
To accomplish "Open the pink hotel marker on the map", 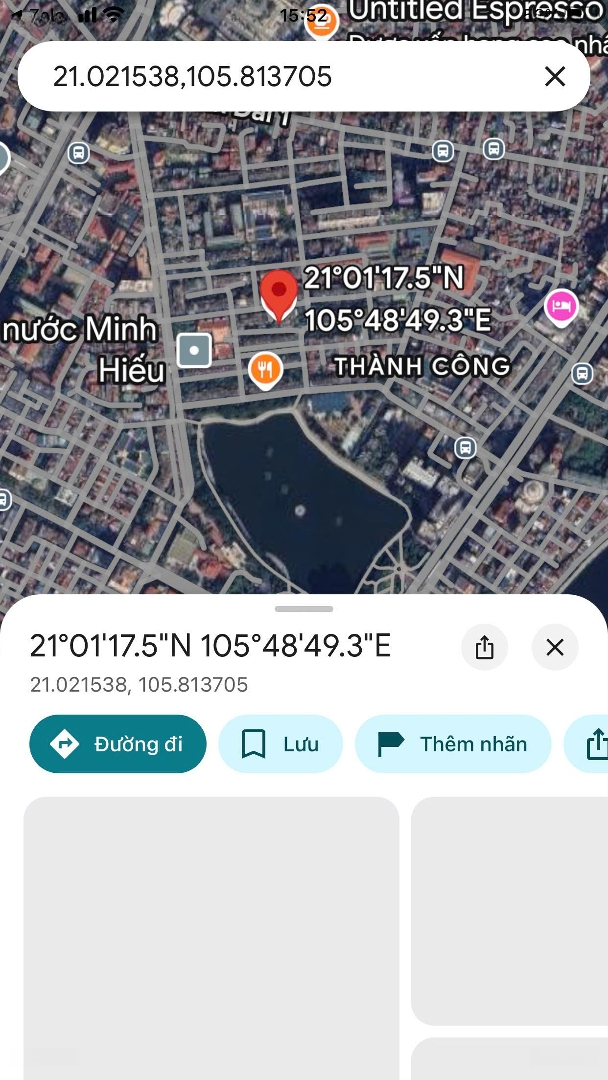I will (x=561, y=306).
